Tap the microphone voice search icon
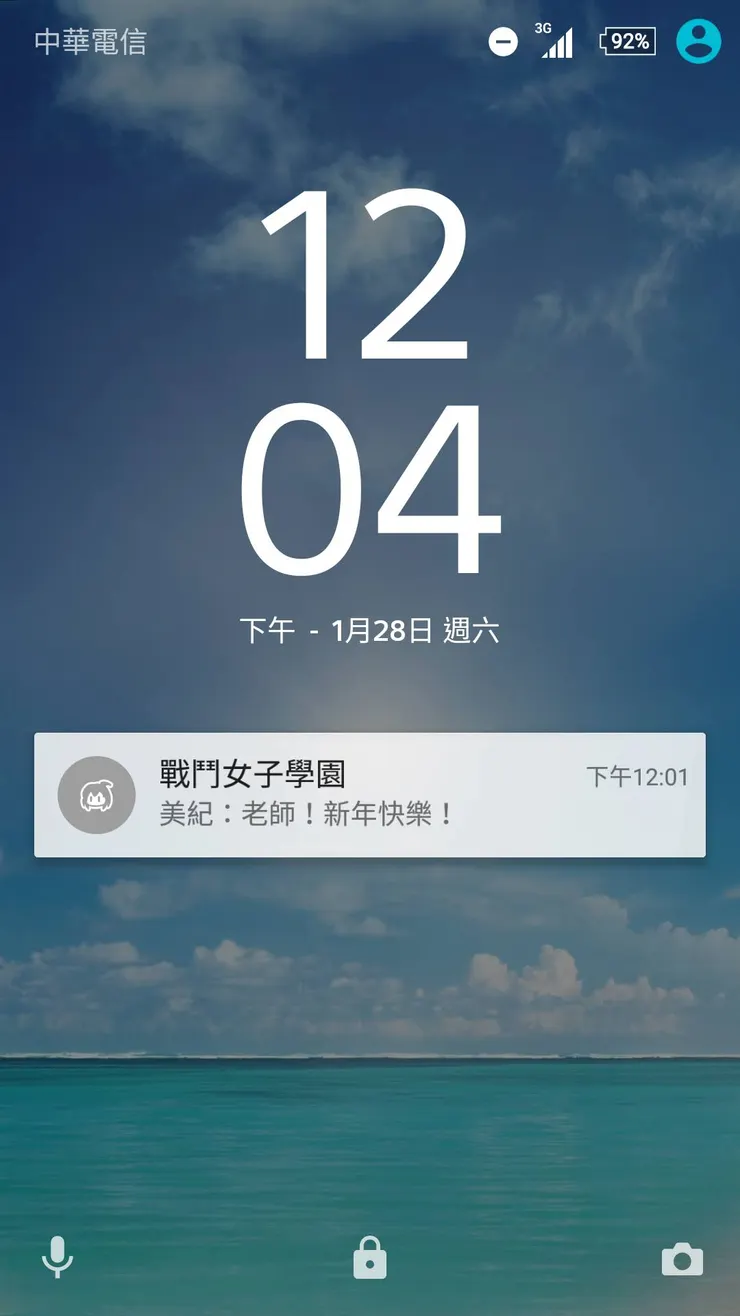Screen dimensions: 740x1316 (59, 1258)
